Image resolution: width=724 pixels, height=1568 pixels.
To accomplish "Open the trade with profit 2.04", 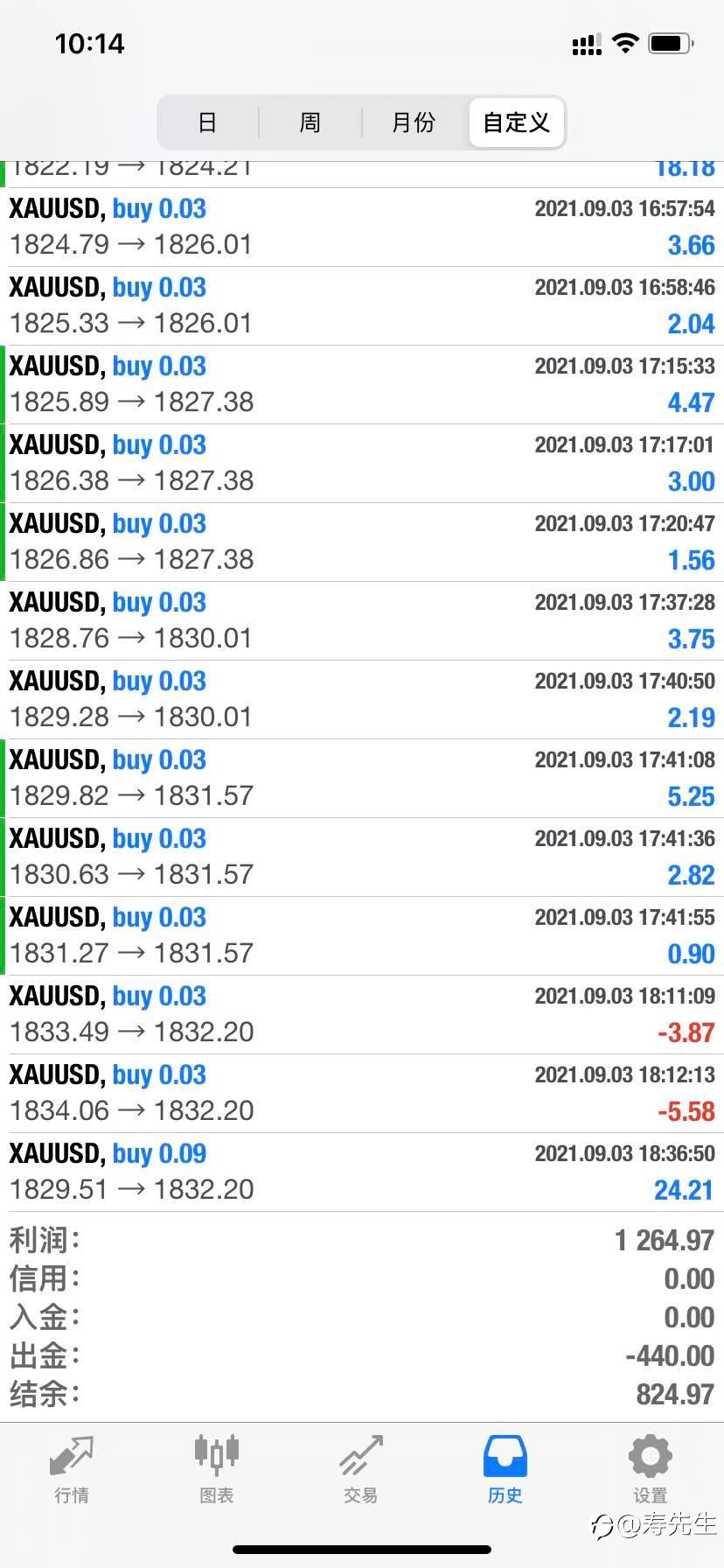I will pyautogui.click(x=362, y=306).
